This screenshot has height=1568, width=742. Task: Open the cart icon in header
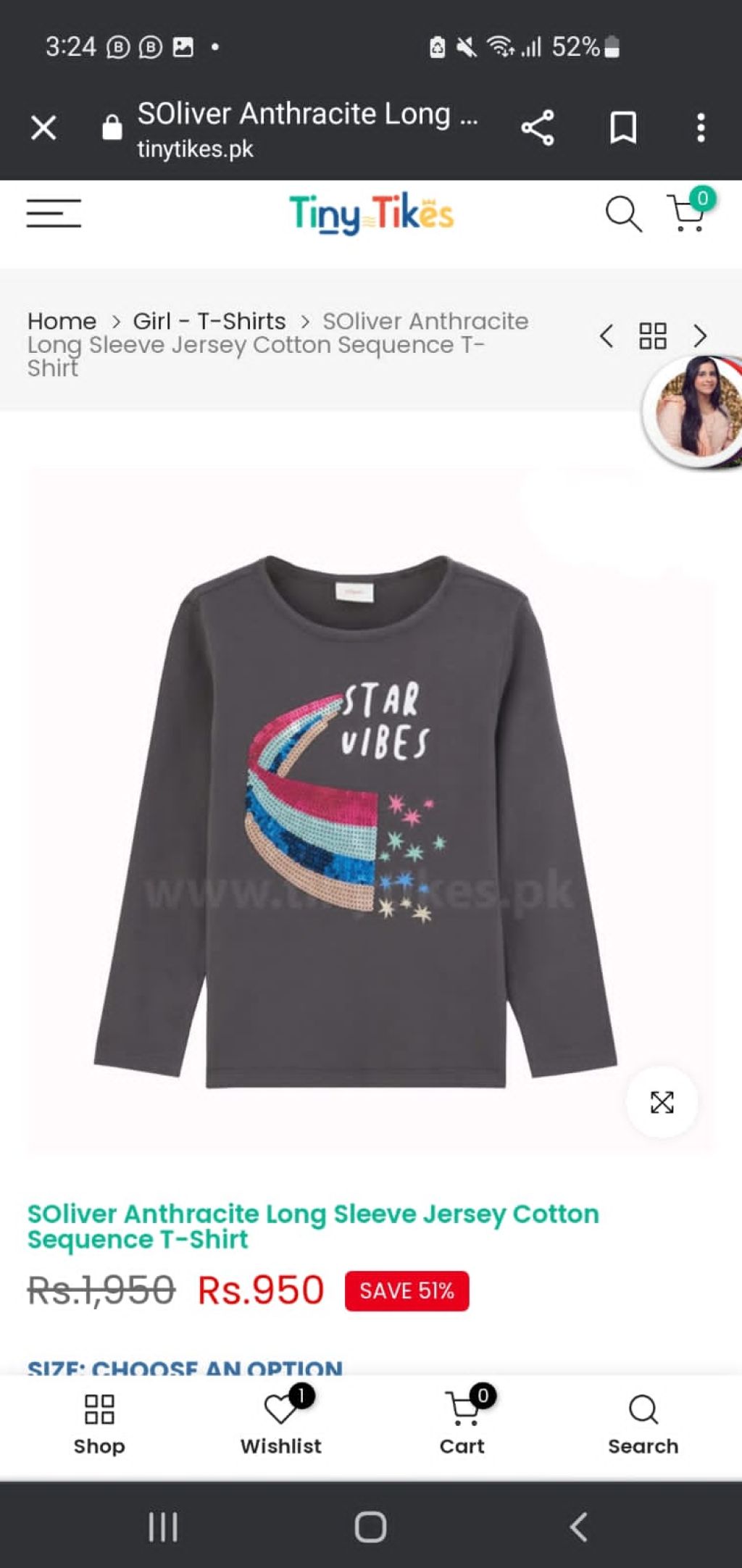coord(687,214)
